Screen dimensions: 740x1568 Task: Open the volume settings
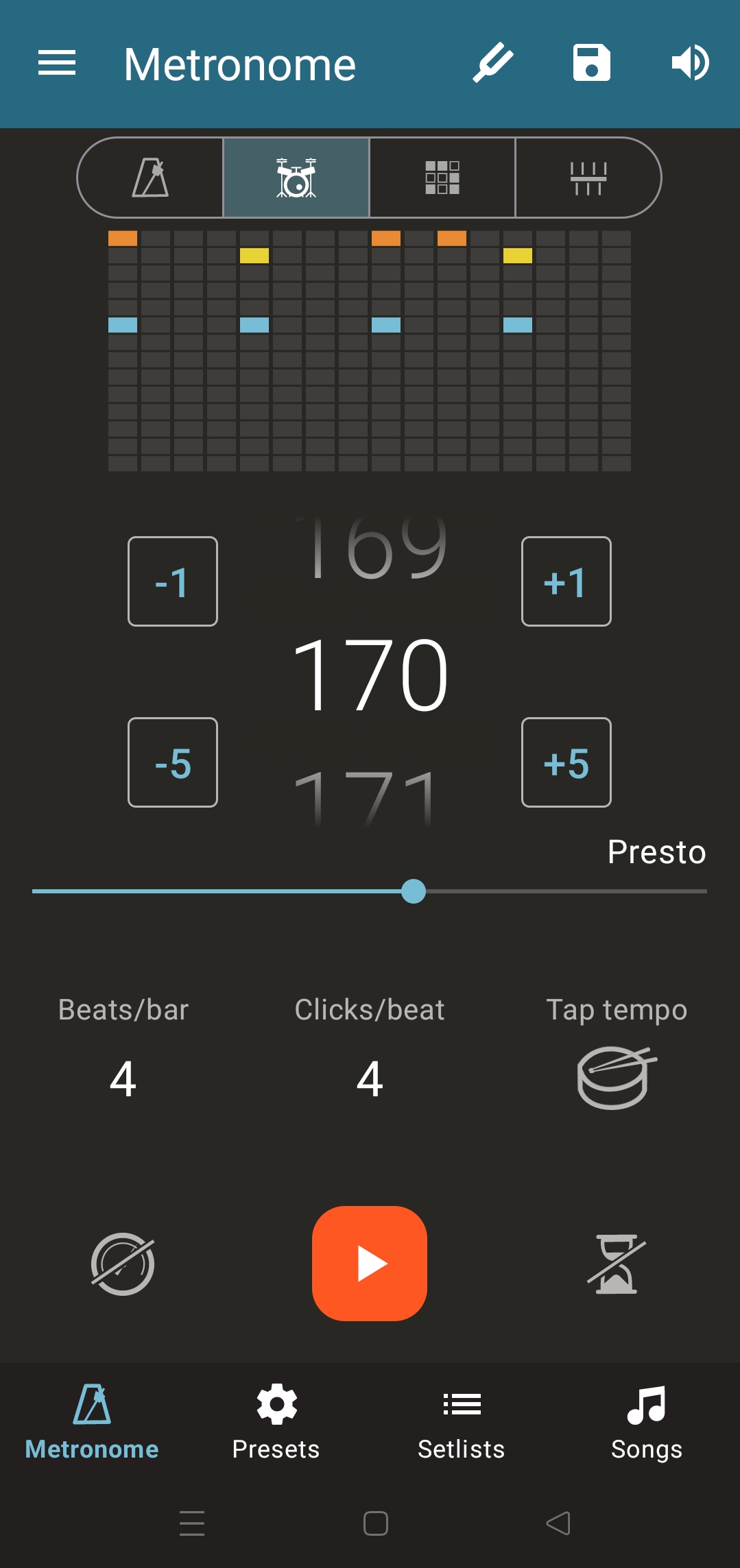pyautogui.click(x=690, y=64)
